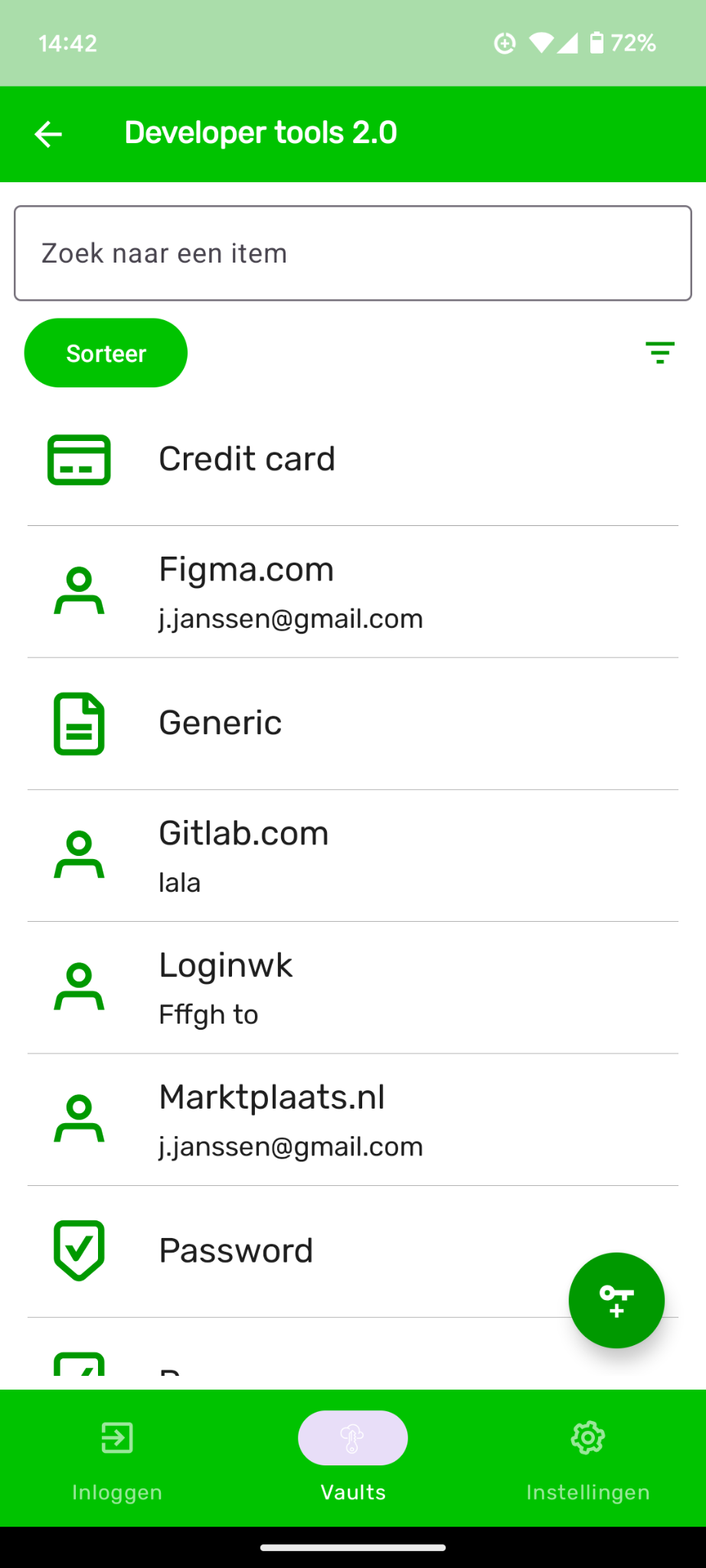Switch to the Inloggen tab
This screenshot has height=1568, width=706.
pos(117,1459)
